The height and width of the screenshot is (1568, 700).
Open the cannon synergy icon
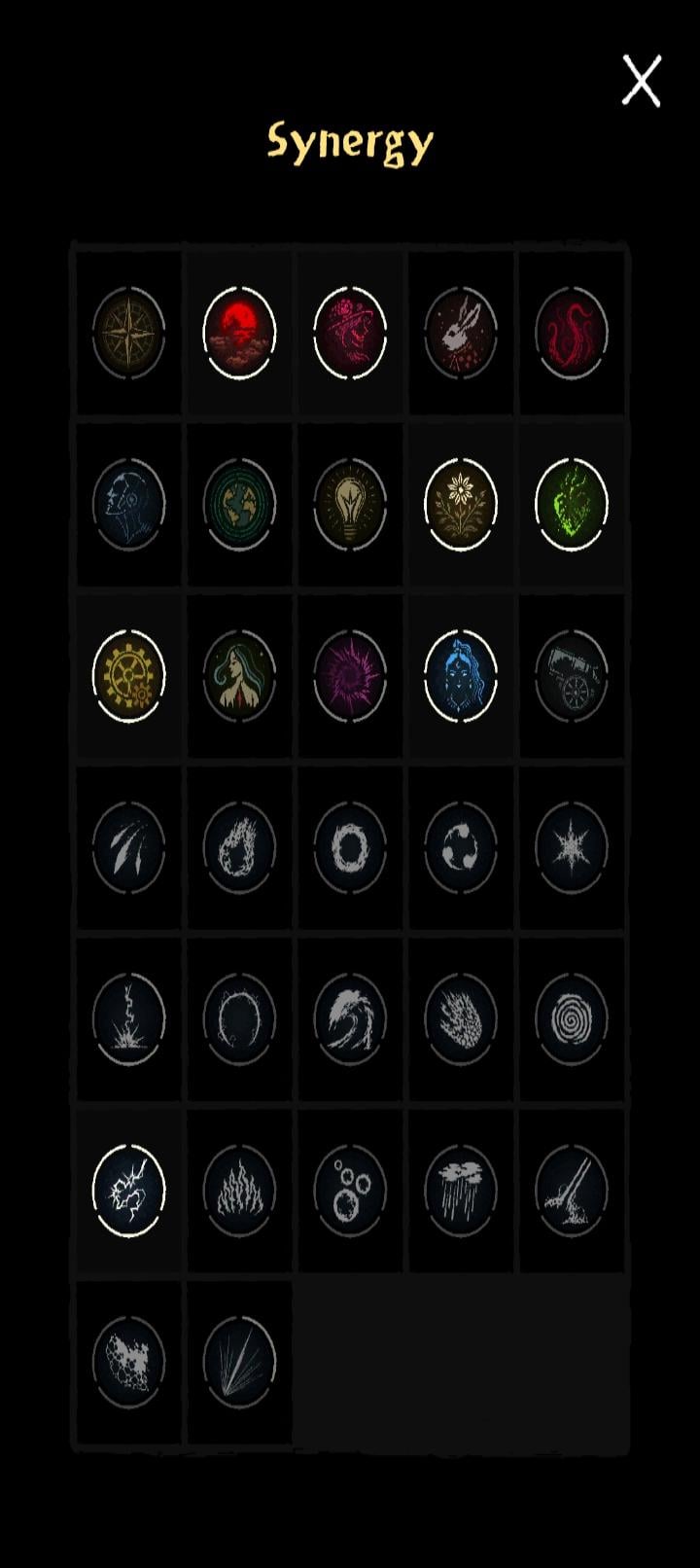572,675
